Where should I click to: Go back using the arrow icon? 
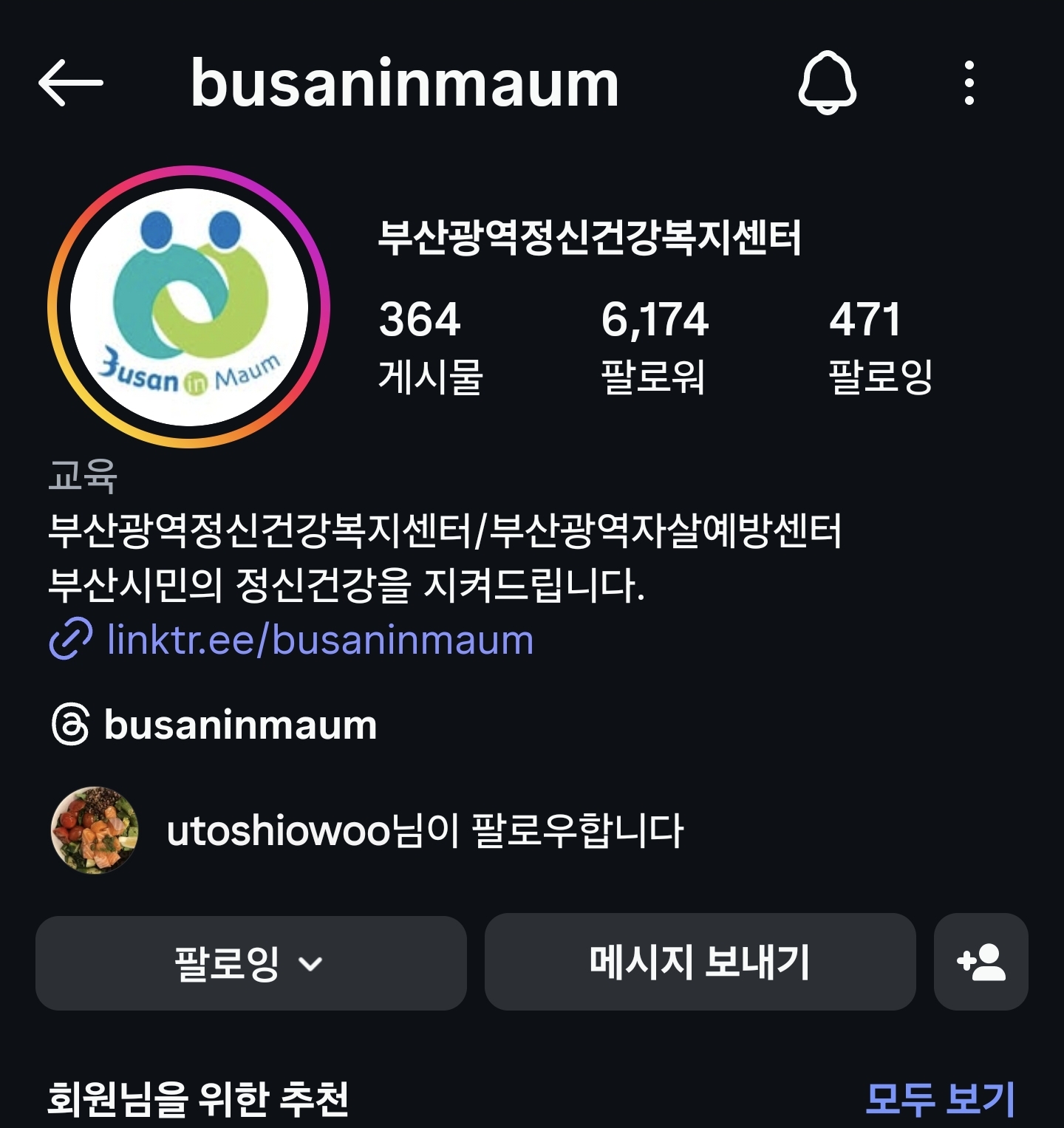[x=70, y=83]
